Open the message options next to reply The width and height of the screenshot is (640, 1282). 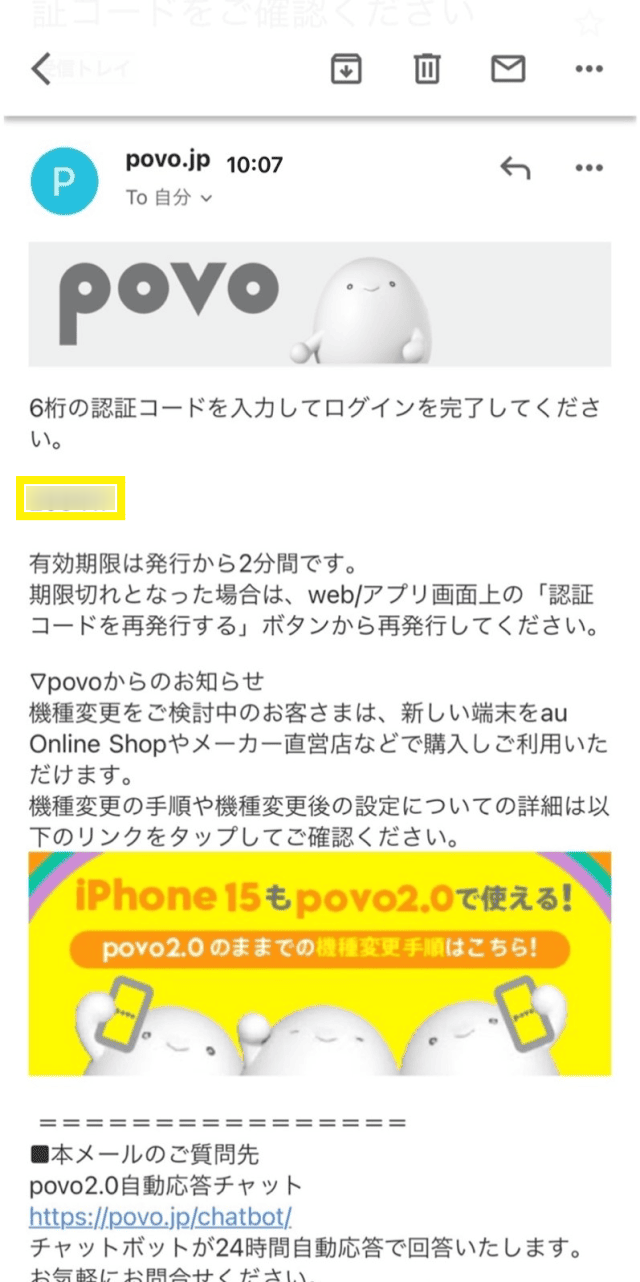pyautogui.click(x=589, y=168)
